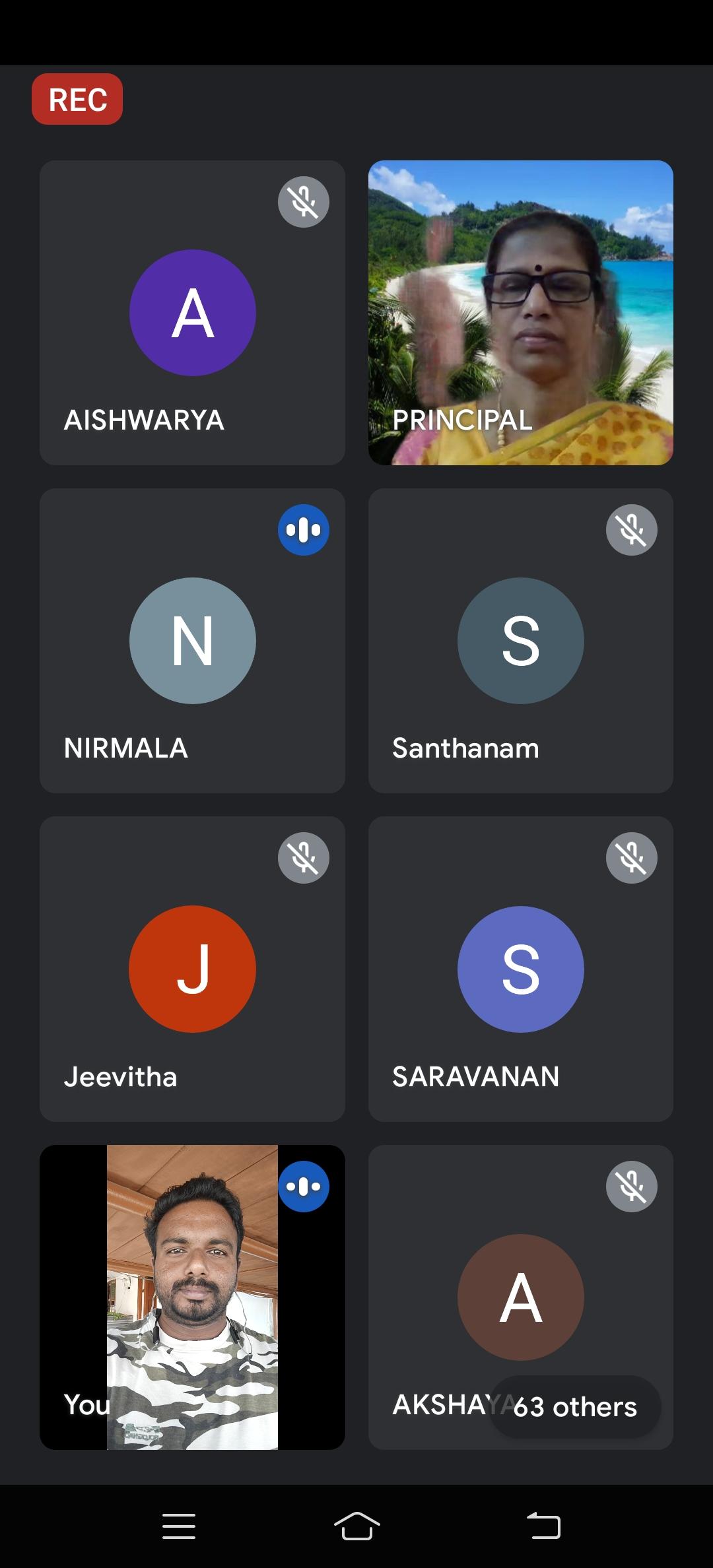The height and width of the screenshot is (1568, 713).
Task: Open your own video tile
Action: [192, 1297]
